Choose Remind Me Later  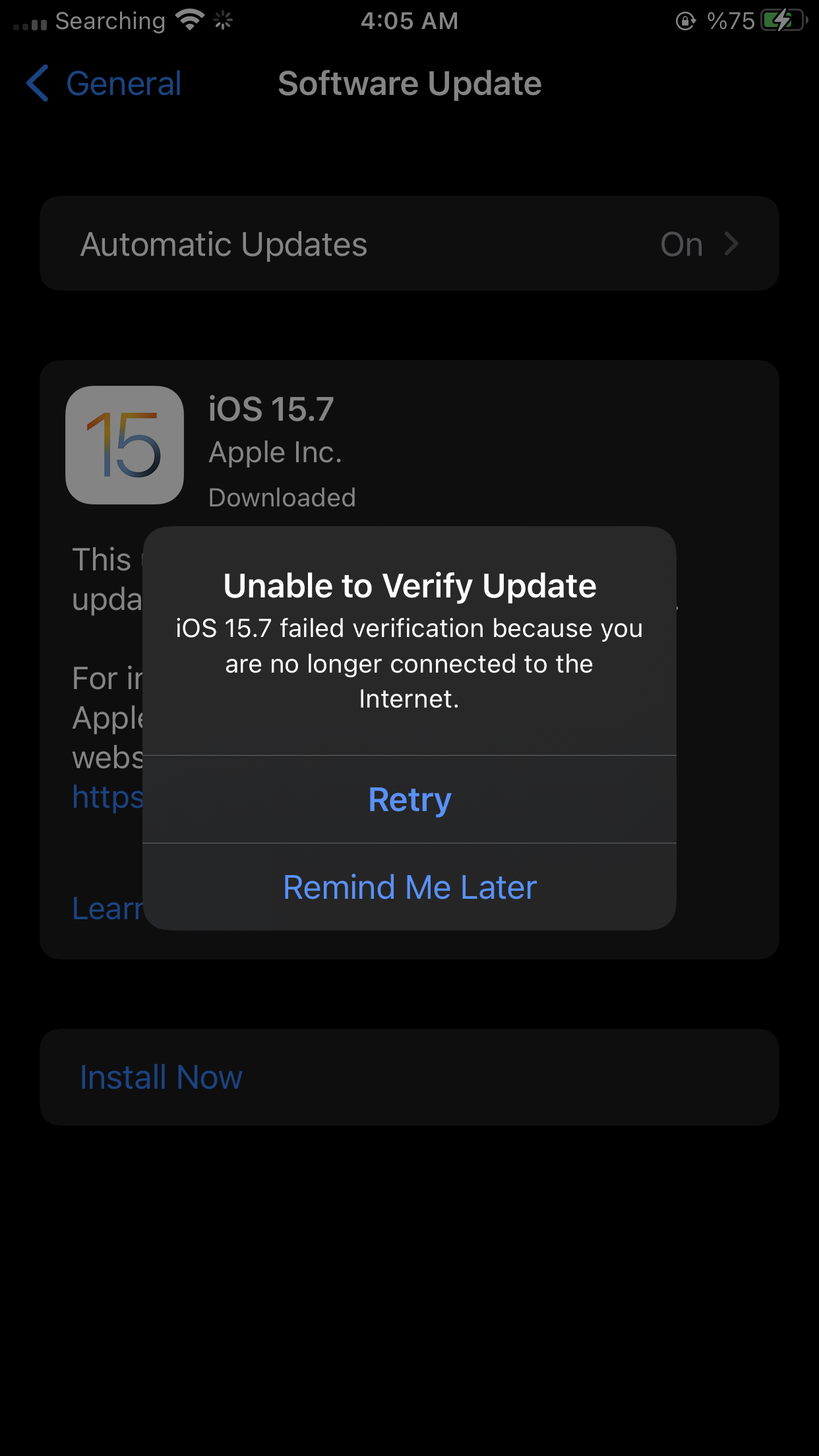[x=409, y=887]
